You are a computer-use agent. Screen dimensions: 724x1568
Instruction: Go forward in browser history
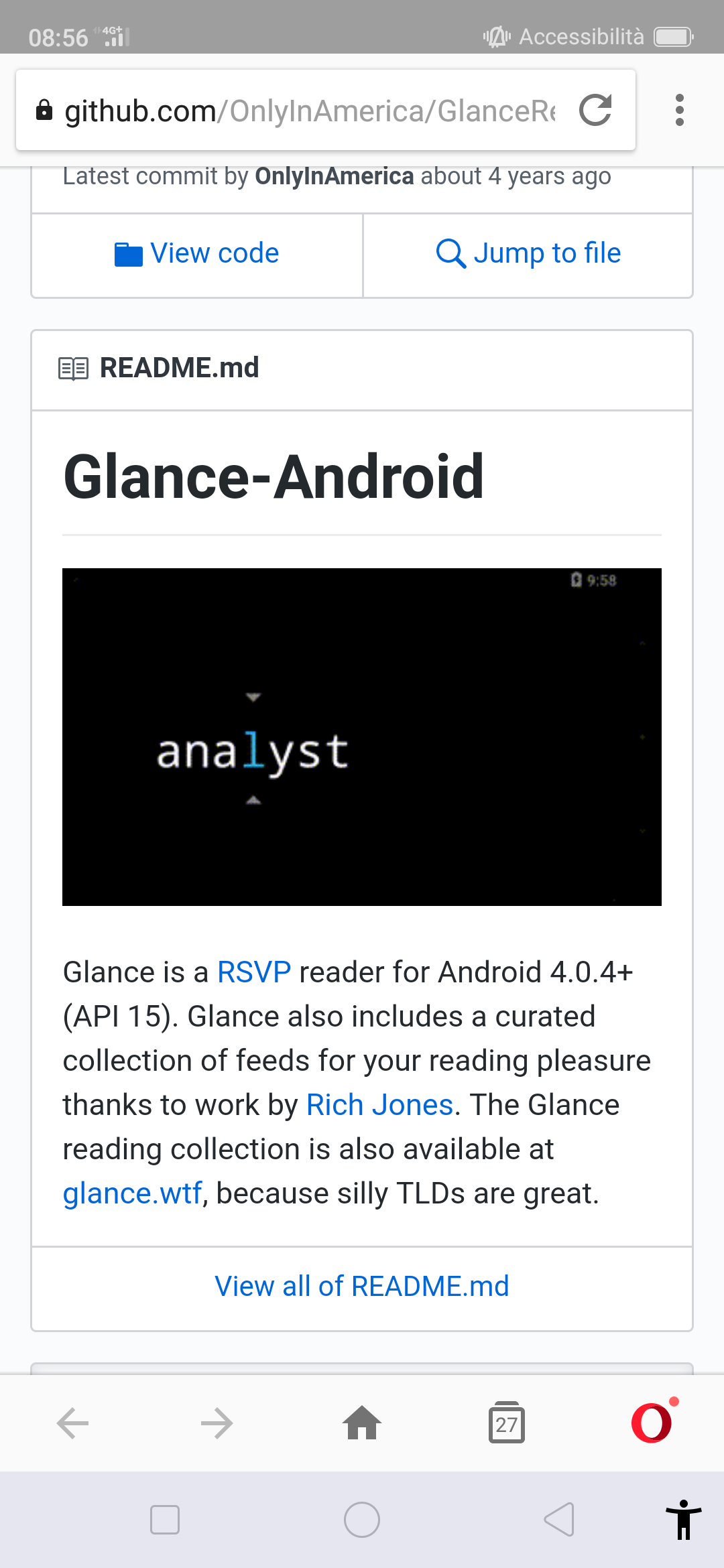[x=217, y=1423]
